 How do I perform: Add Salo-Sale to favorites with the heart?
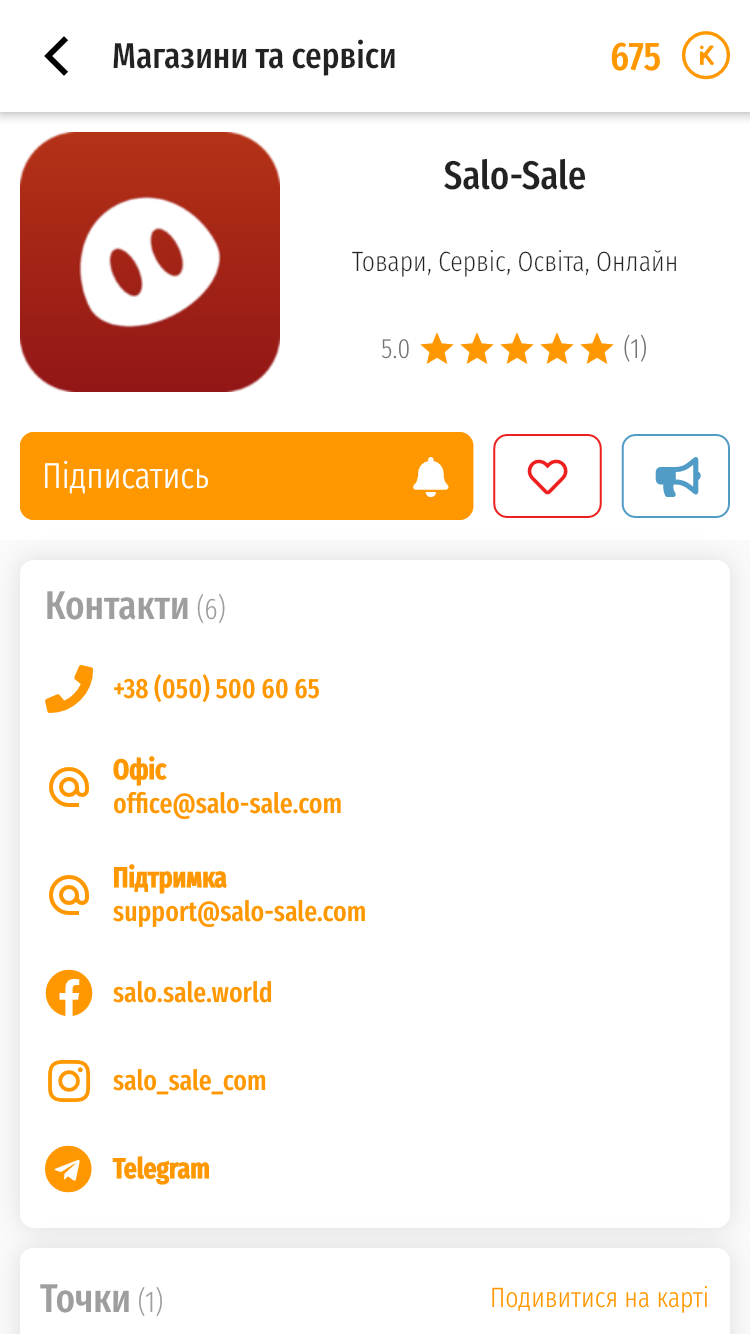(x=547, y=476)
